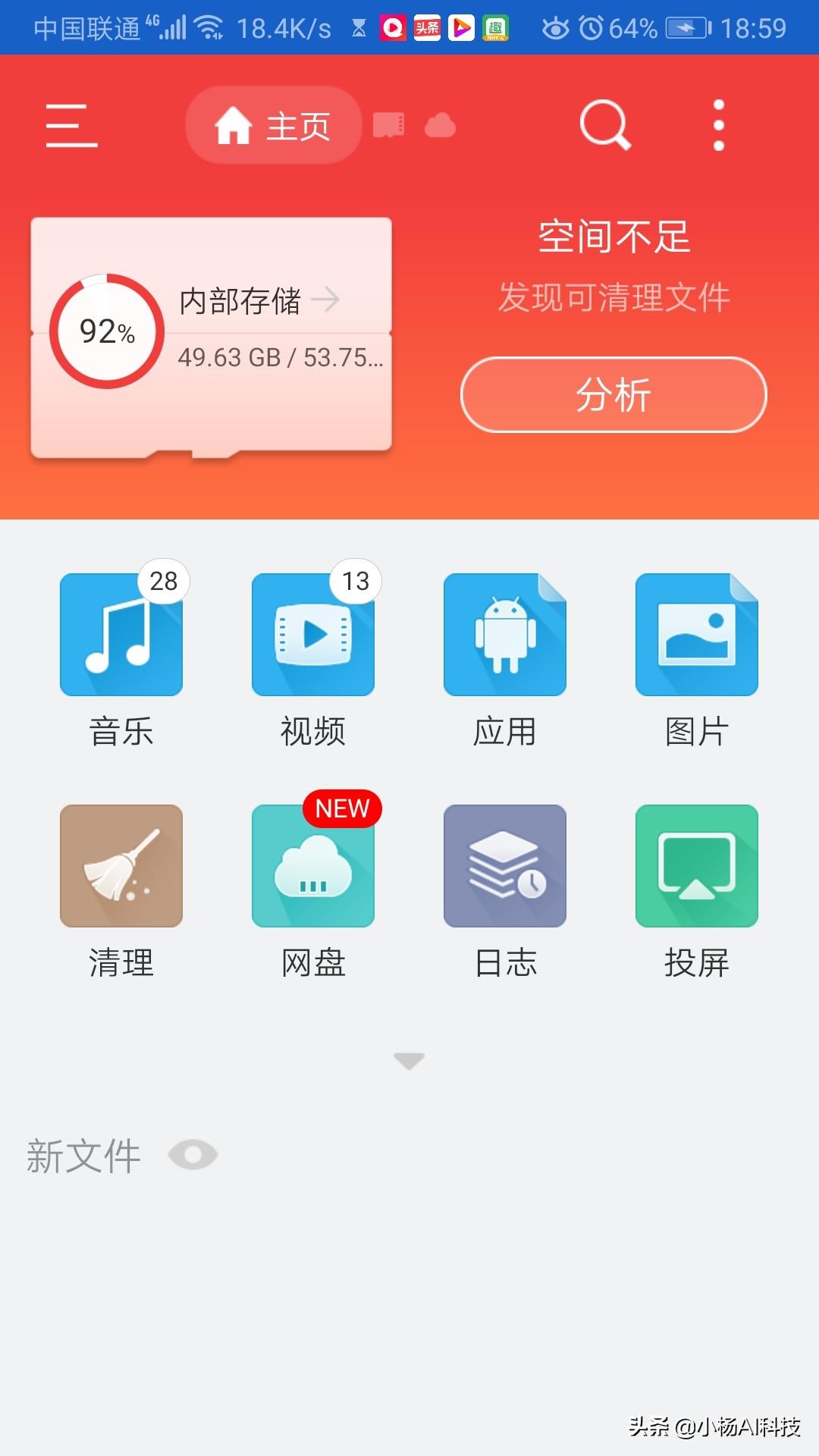Open the hamburger drawer menu

72,126
